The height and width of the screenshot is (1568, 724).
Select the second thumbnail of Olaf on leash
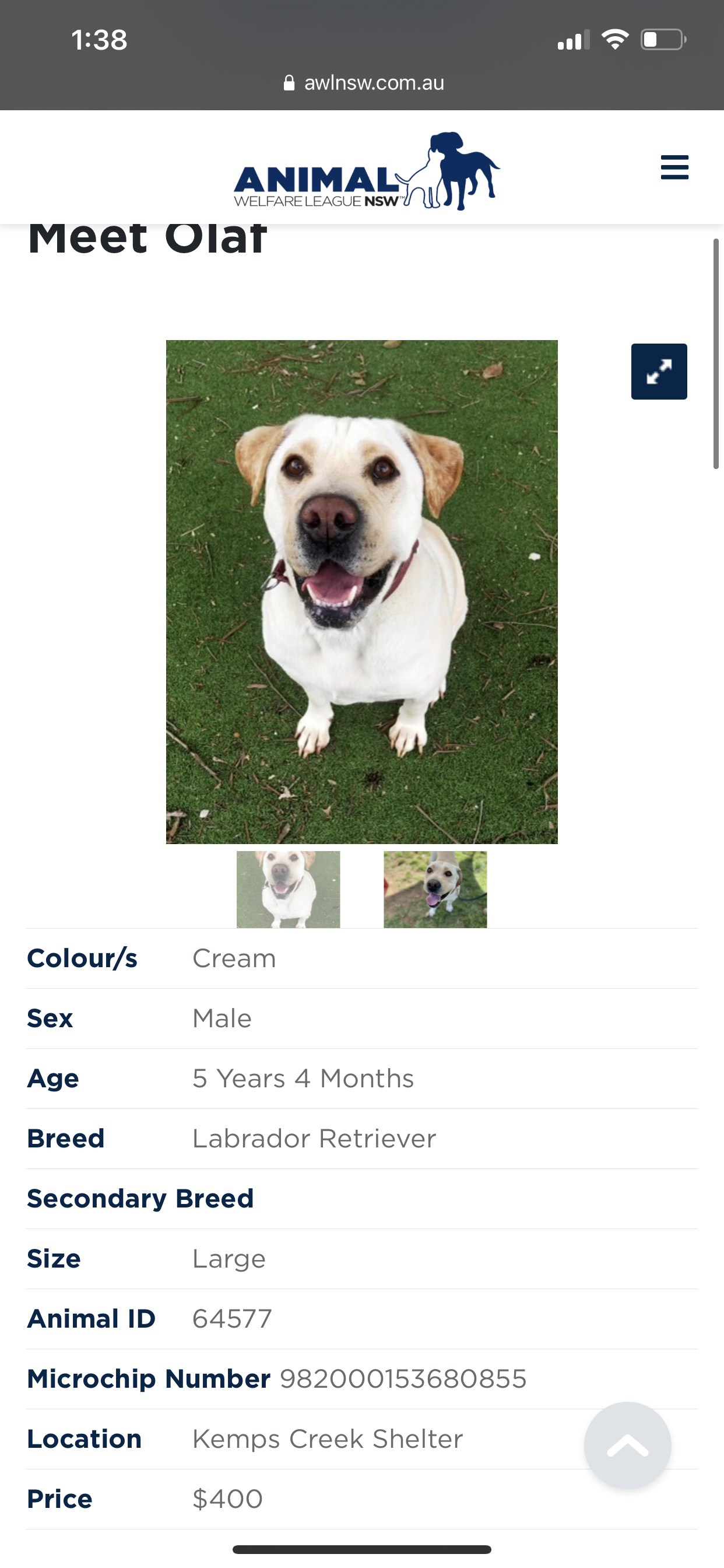point(435,888)
